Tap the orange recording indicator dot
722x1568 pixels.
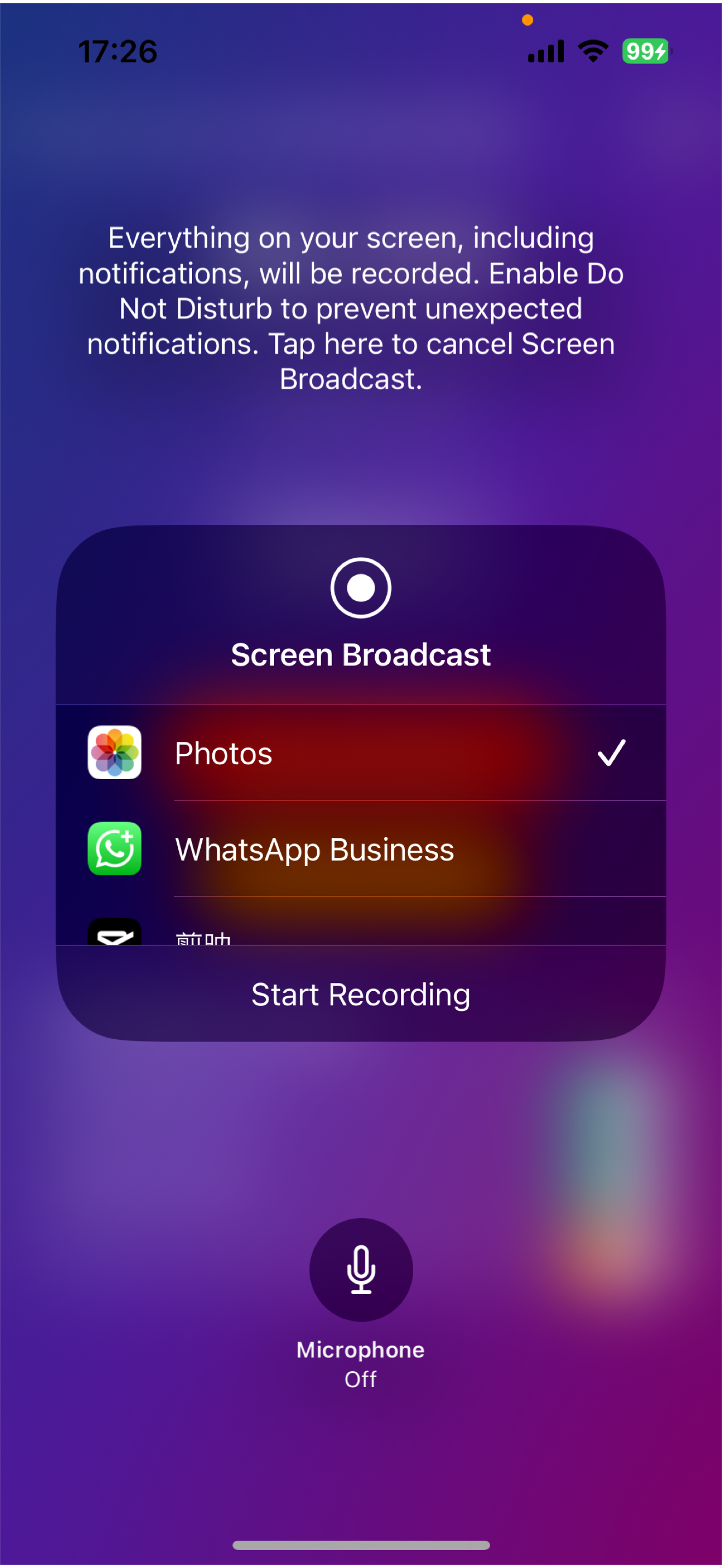(527, 20)
